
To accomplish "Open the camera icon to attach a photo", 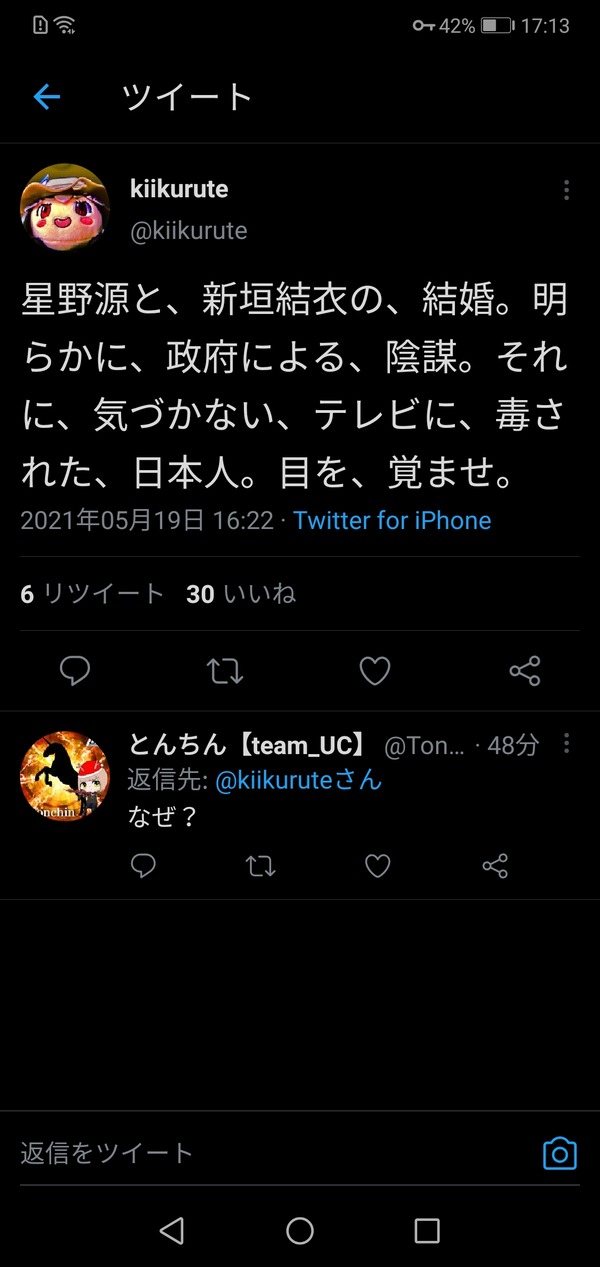I will coord(560,1153).
